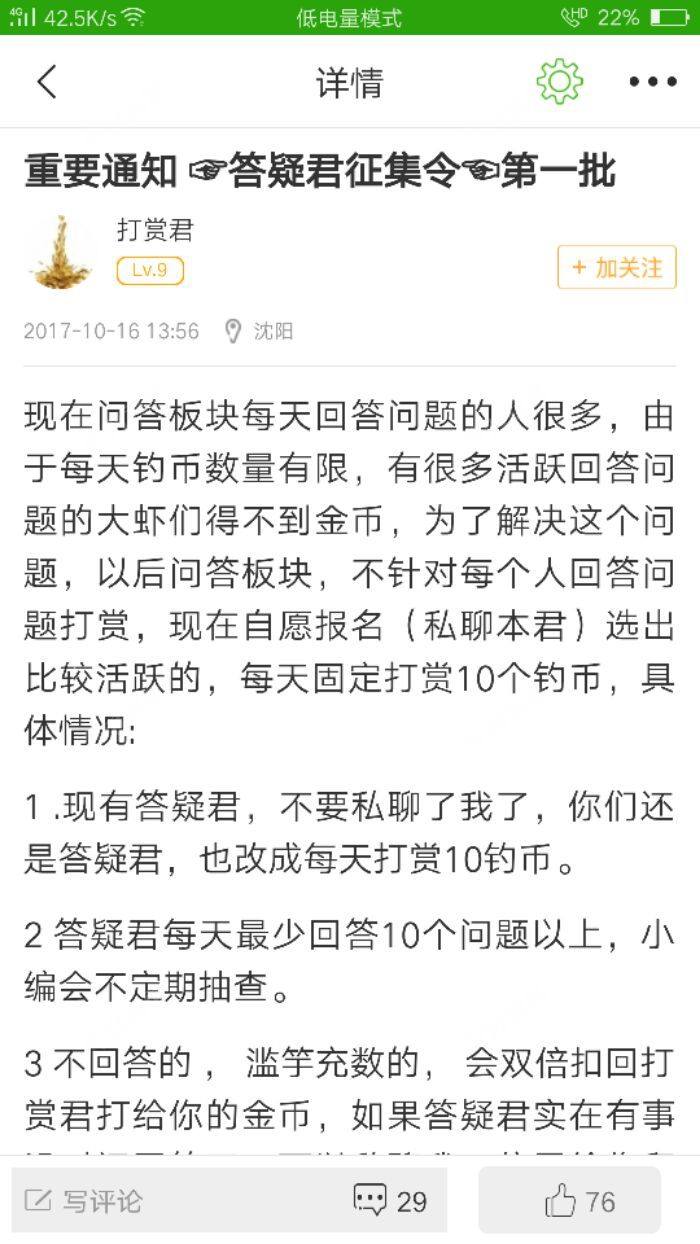Open the green gear settings icon

coord(559,82)
